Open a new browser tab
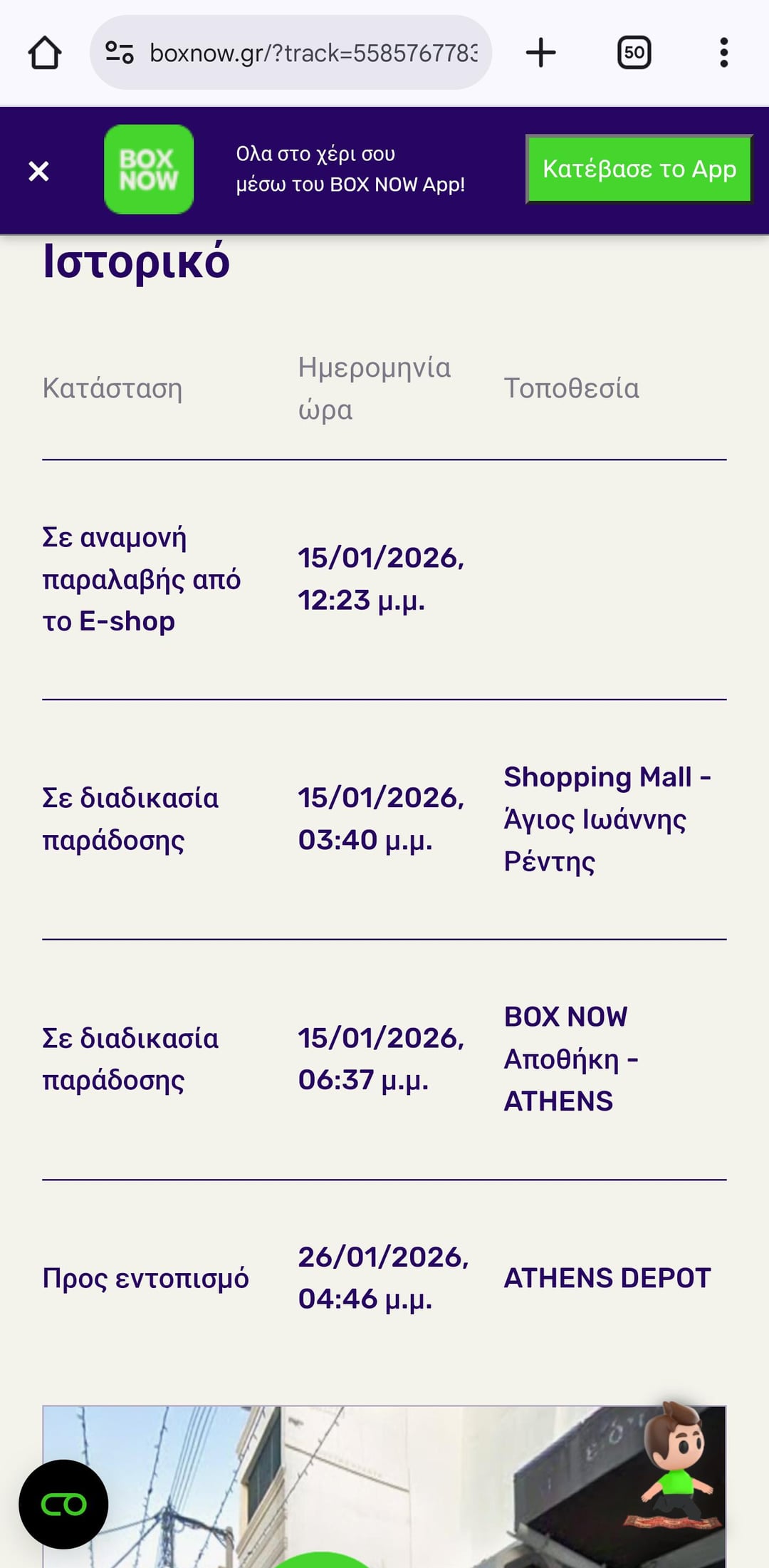Image resolution: width=769 pixels, height=1568 pixels. coord(540,53)
